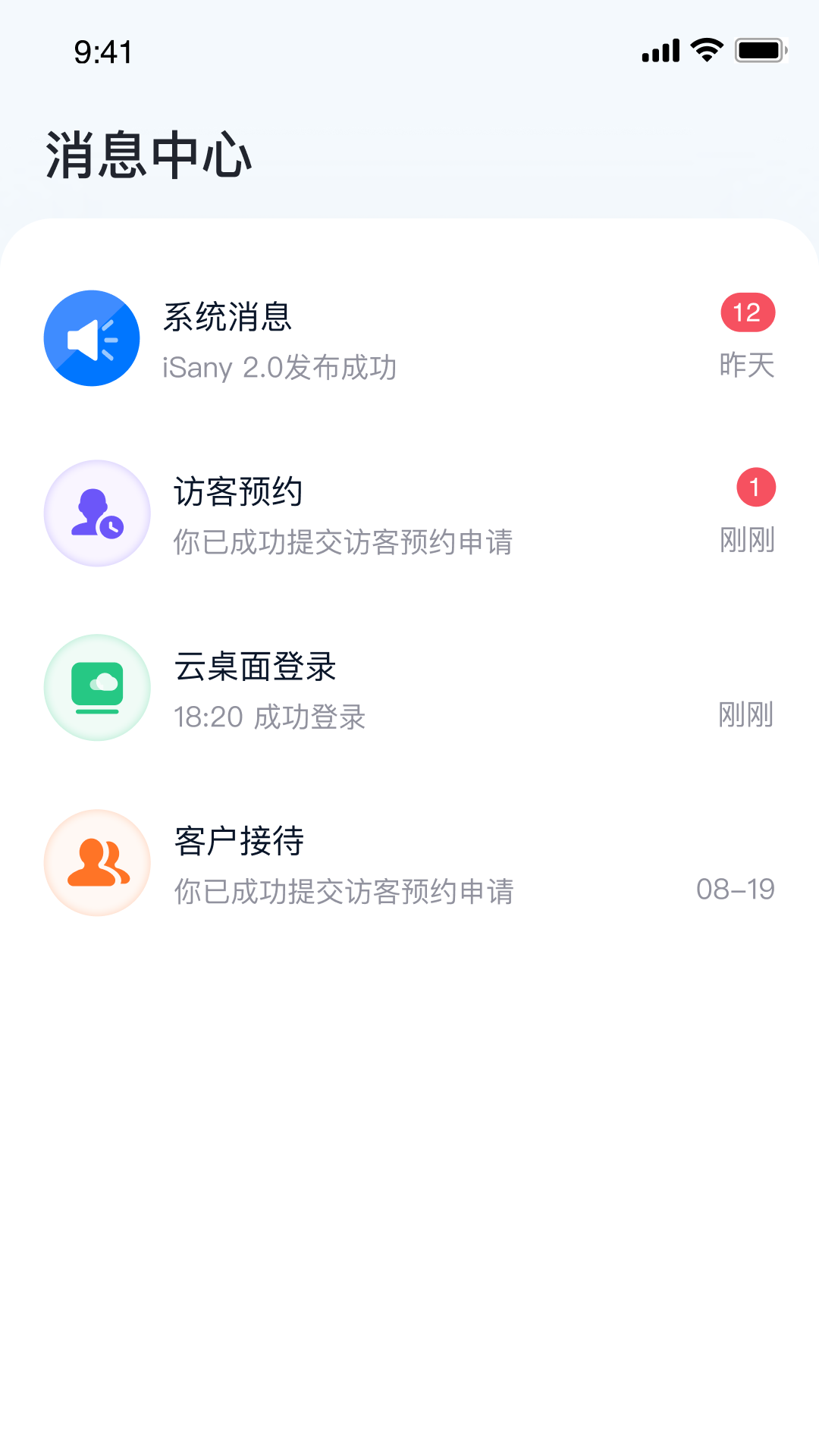Tap the red badge showing 1 unread message
The image size is (819, 1456).
point(754,488)
